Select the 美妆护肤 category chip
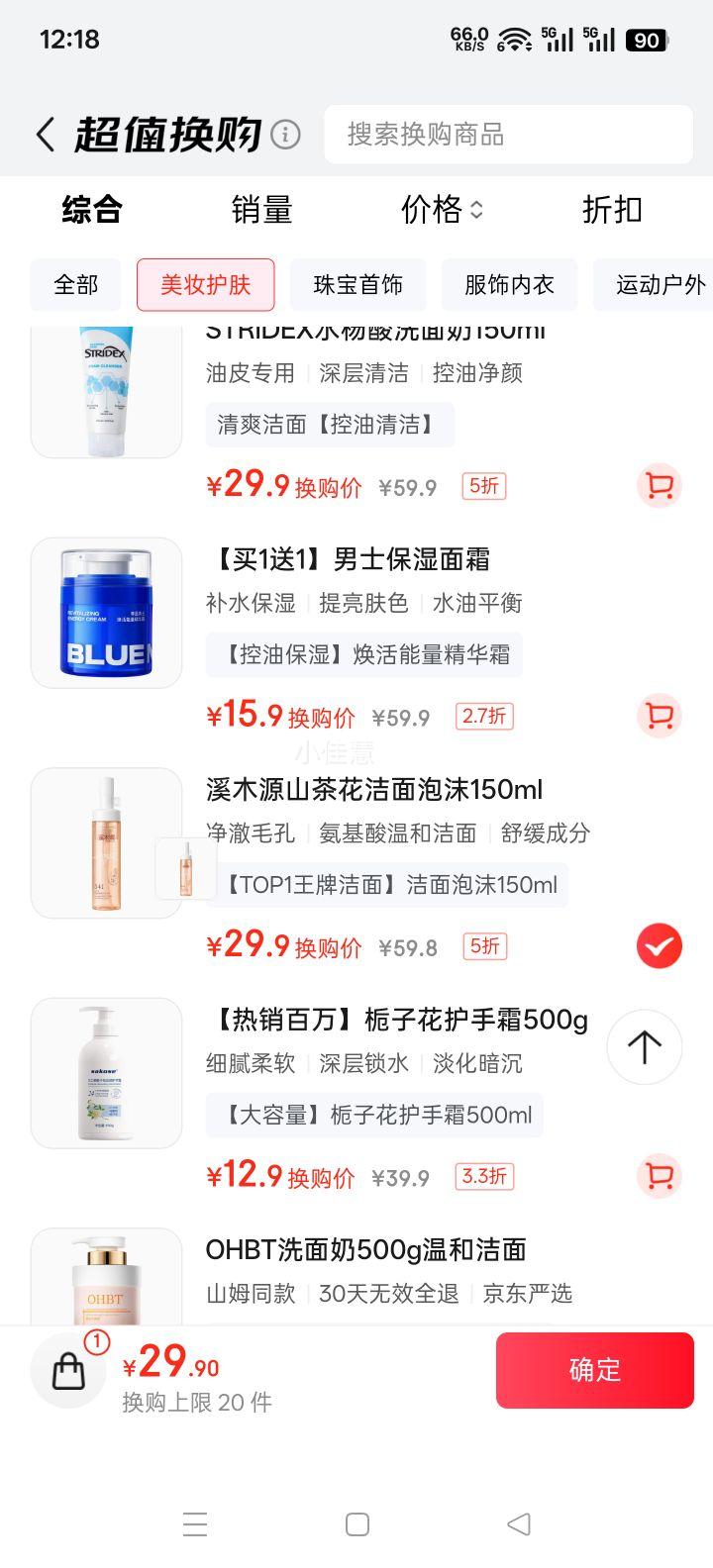 206,285
